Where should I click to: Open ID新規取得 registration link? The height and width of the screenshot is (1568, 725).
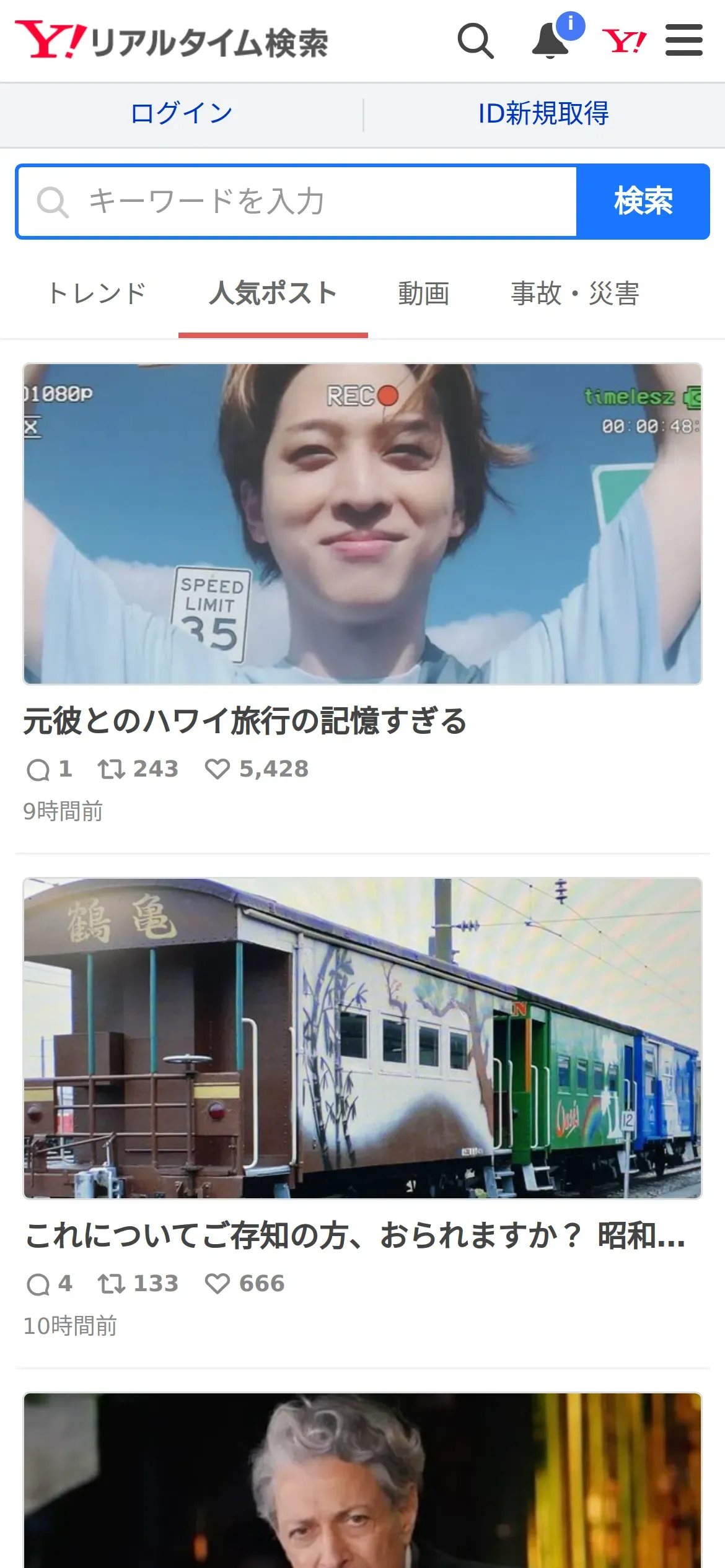(x=543, y=114)
